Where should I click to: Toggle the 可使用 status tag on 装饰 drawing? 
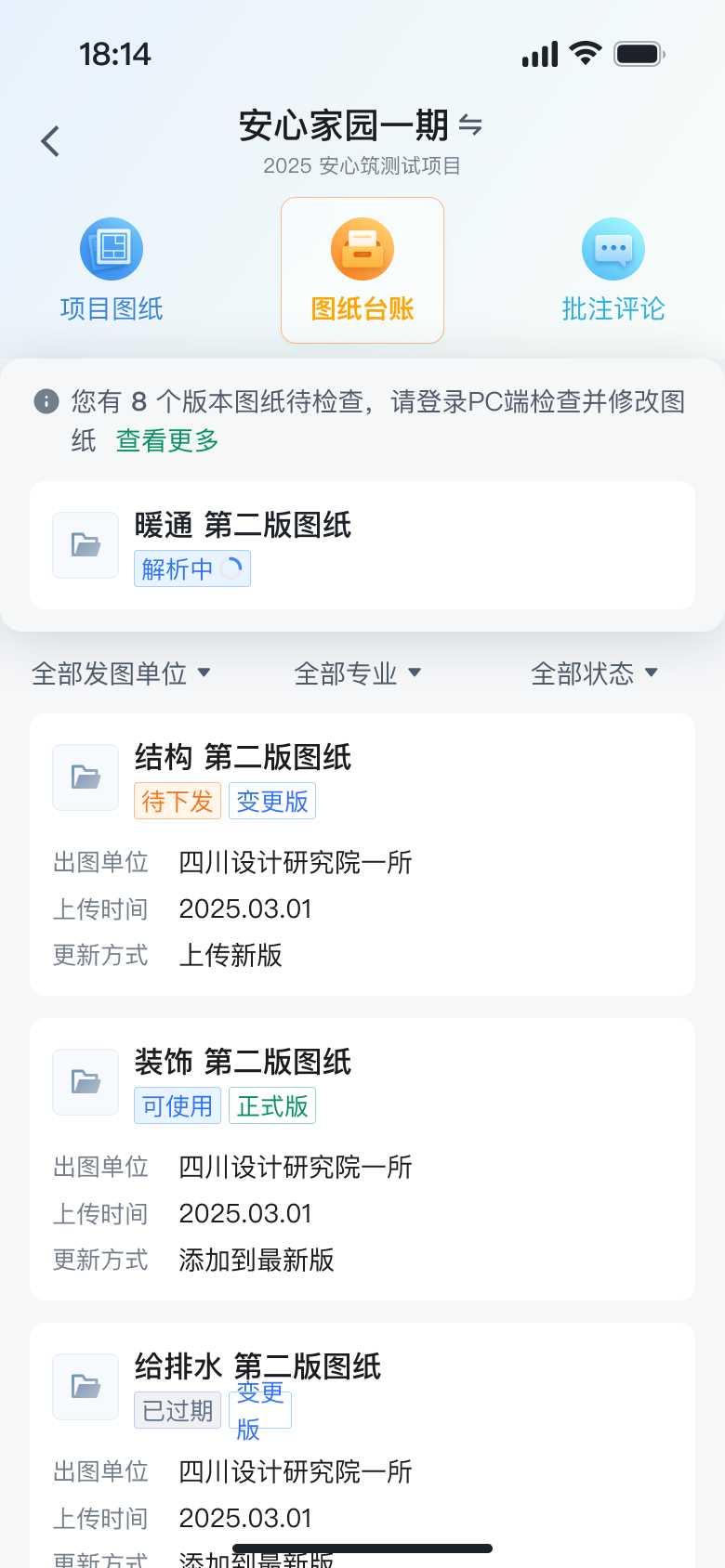click(178, 1105)
